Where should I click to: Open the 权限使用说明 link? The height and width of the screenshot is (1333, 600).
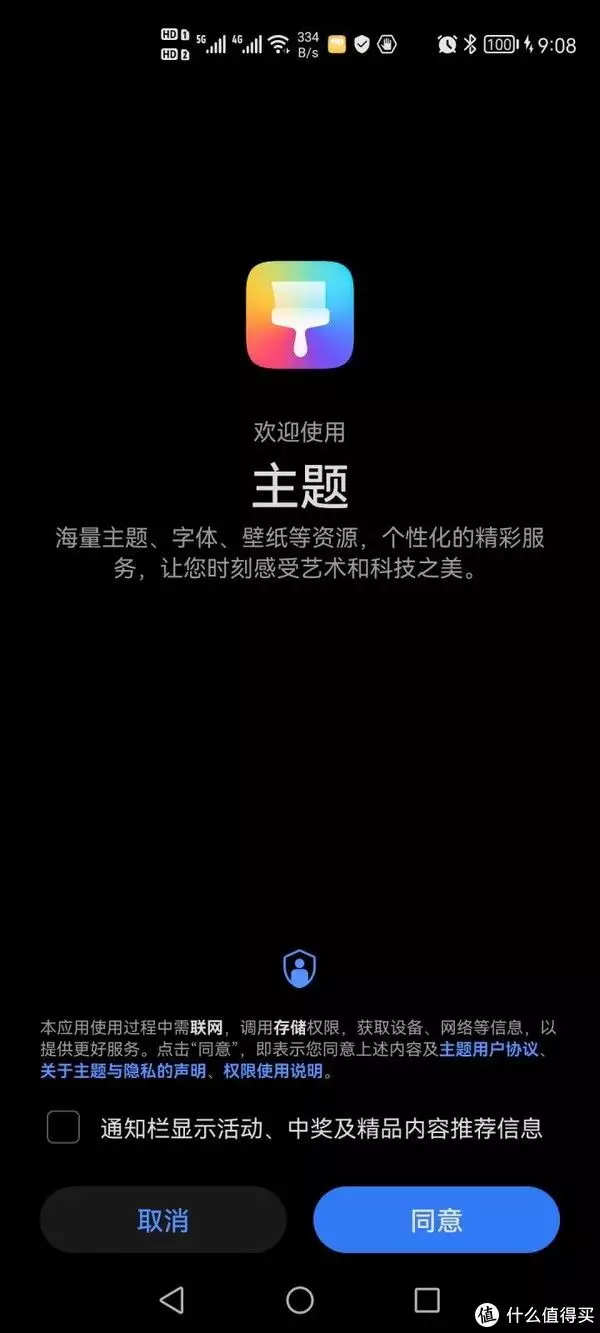(273, 1071)
